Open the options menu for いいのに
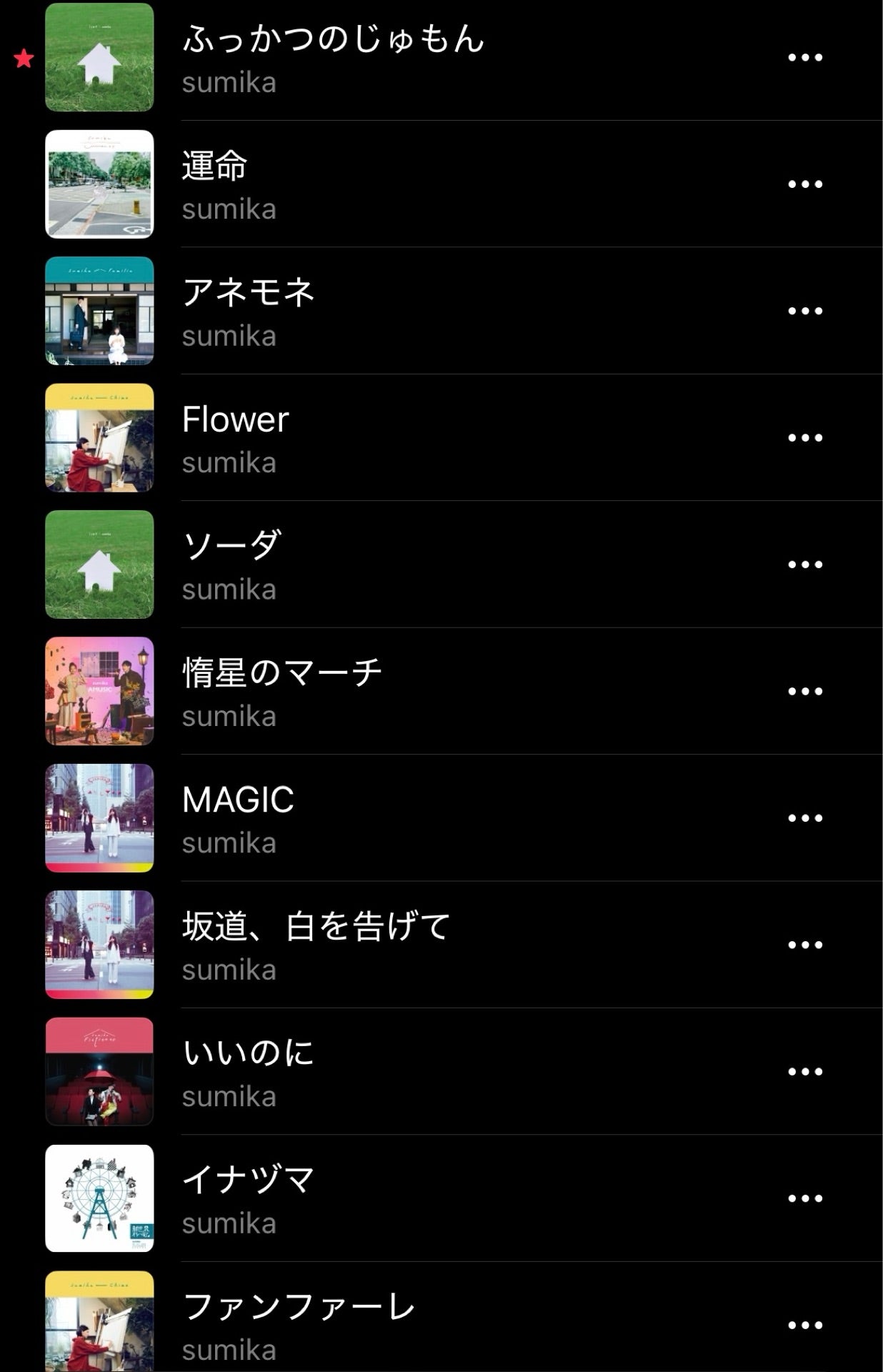Screen dimensions: 883x1372 pyautogui.click(x=806, y=1072)
